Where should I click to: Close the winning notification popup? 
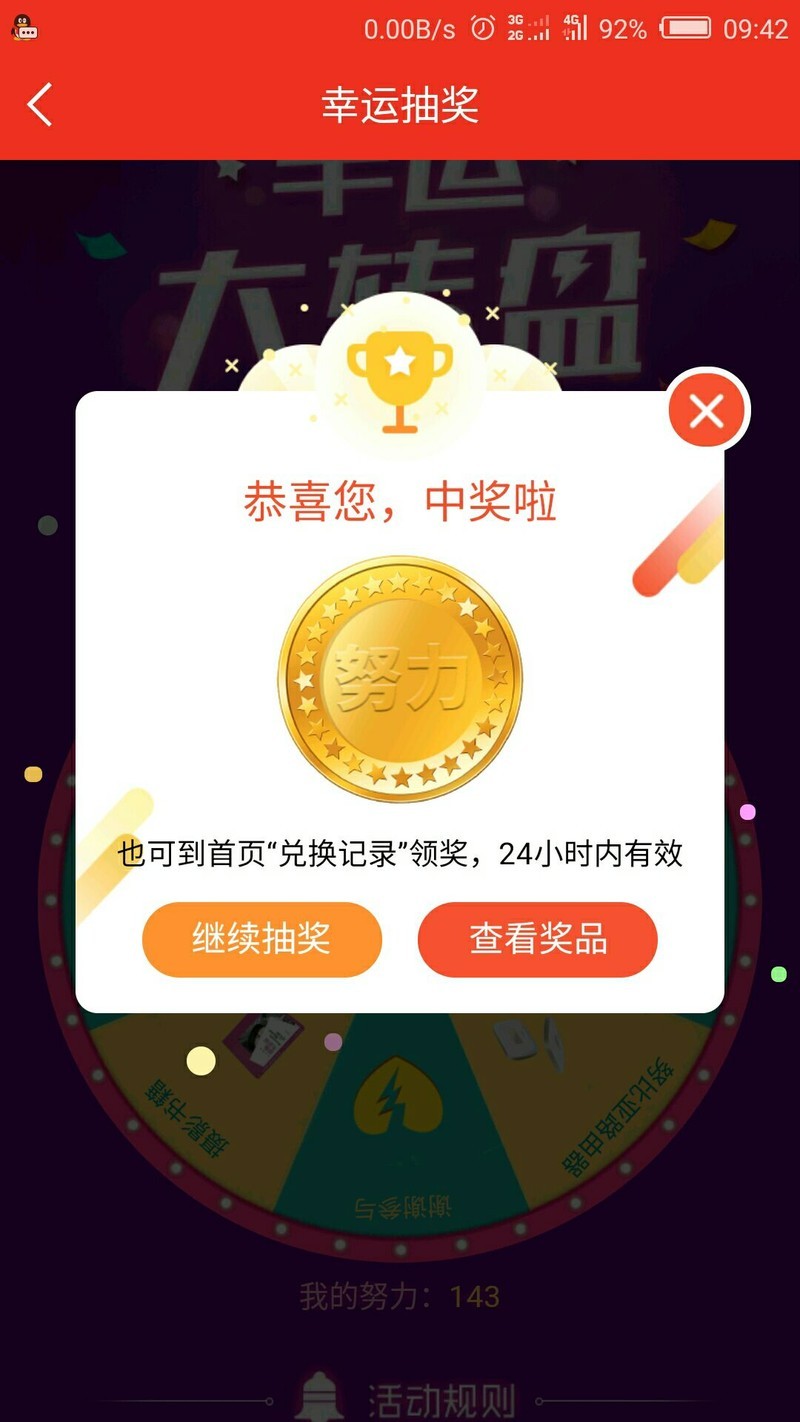[x=705, y=410]
